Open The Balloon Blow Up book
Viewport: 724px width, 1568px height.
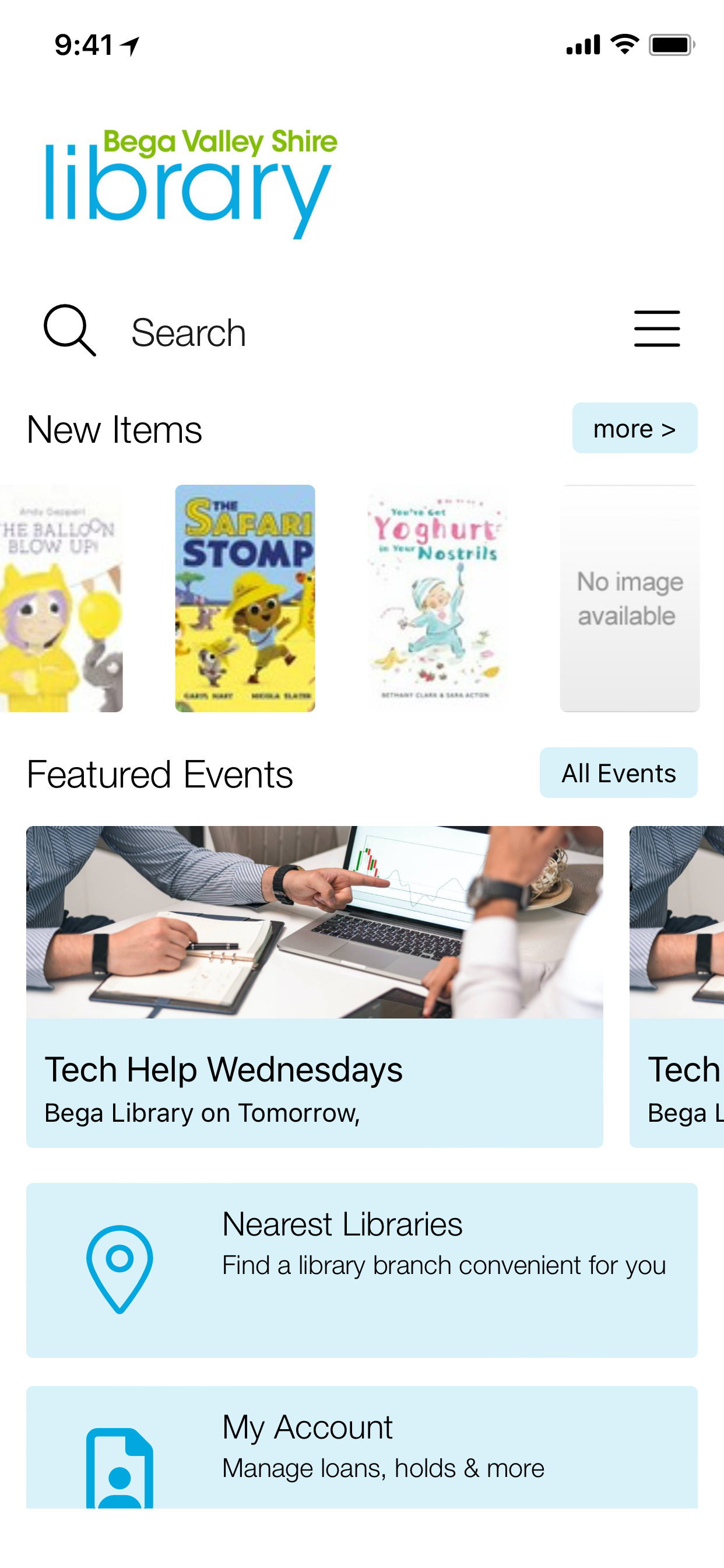point(61,598)
